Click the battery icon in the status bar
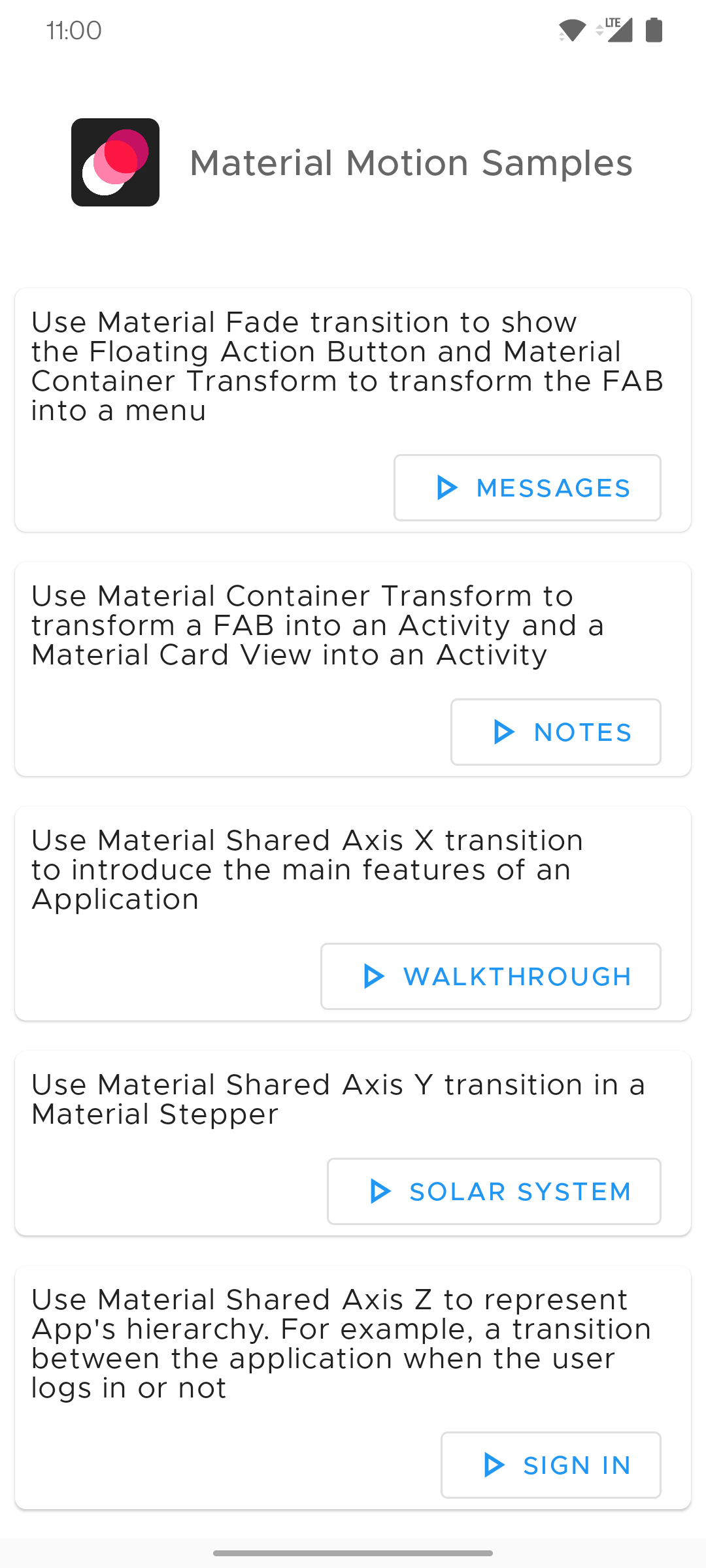Image resolution: width=706 pixels, height=1568 pixels. [x=653, y=30]
